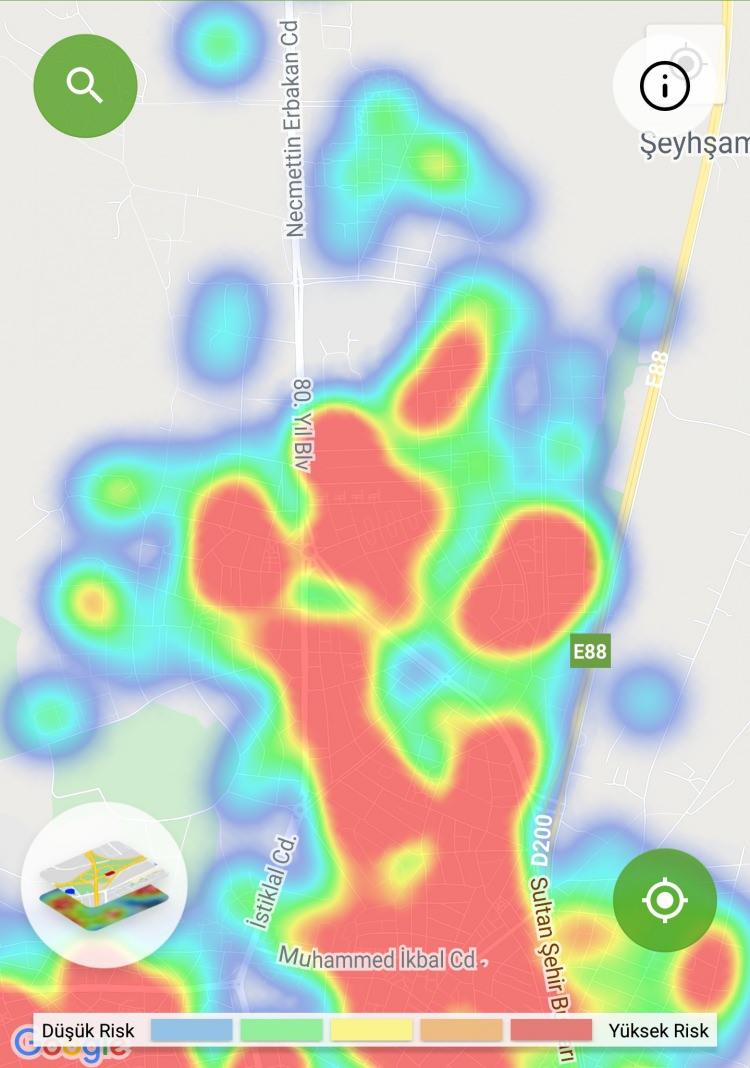Open the green search button
Viewport: 750px width, 1068px height.
click(x=85, y=87)
